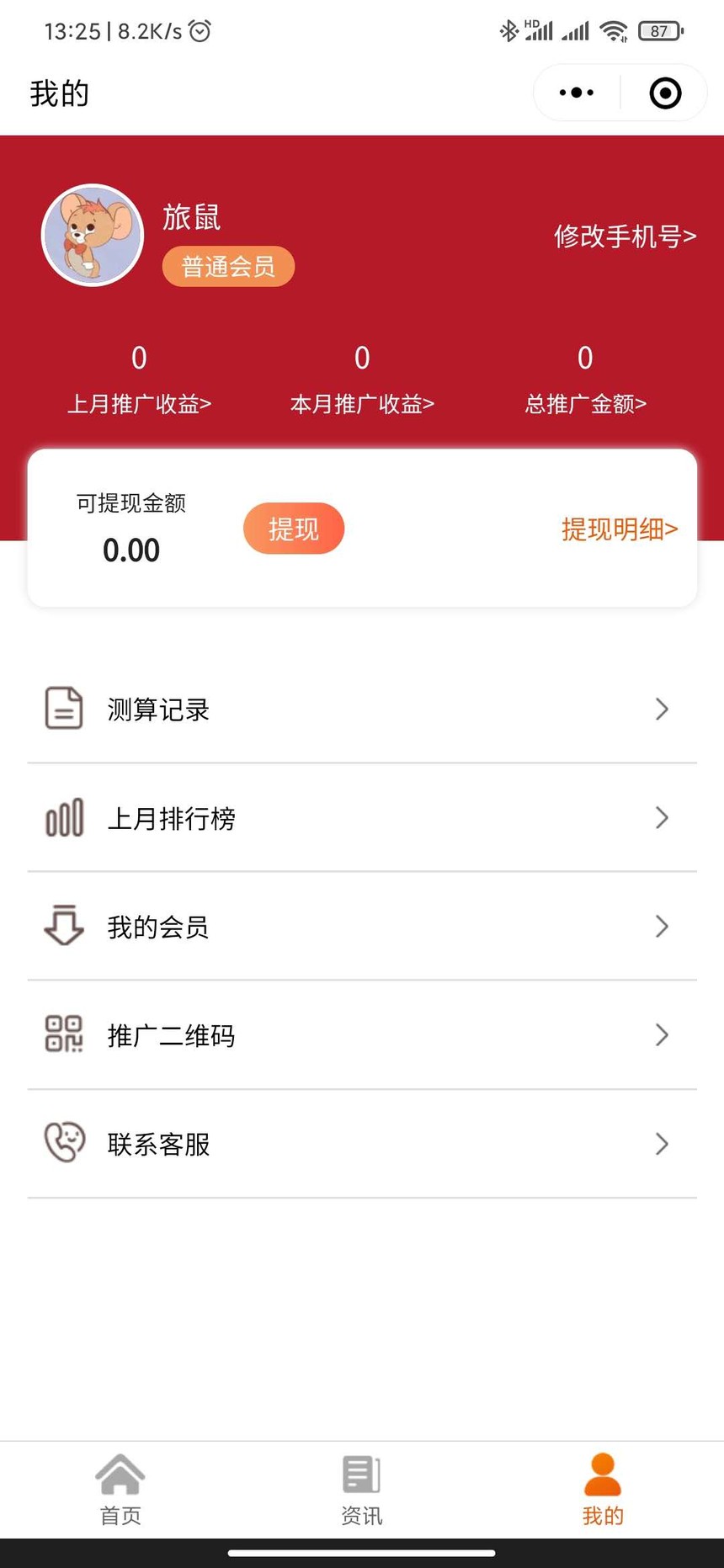Open the 旅鼠 profile avatar

(93, 235)
